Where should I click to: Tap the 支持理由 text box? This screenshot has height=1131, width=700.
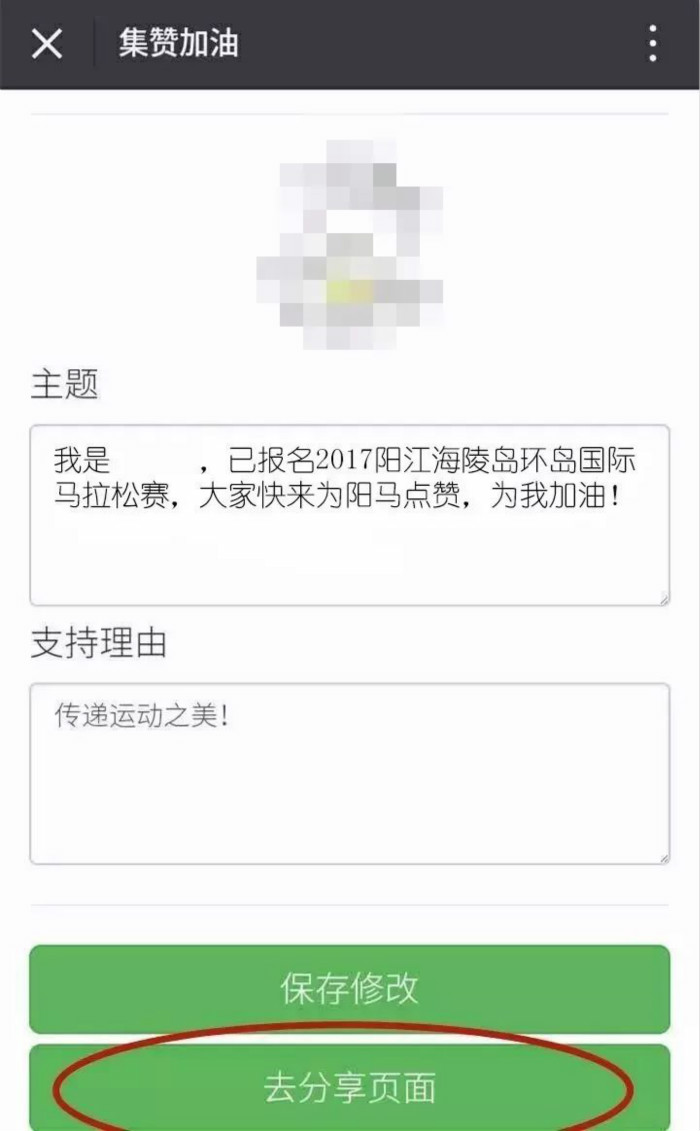(x=349, y=773)
